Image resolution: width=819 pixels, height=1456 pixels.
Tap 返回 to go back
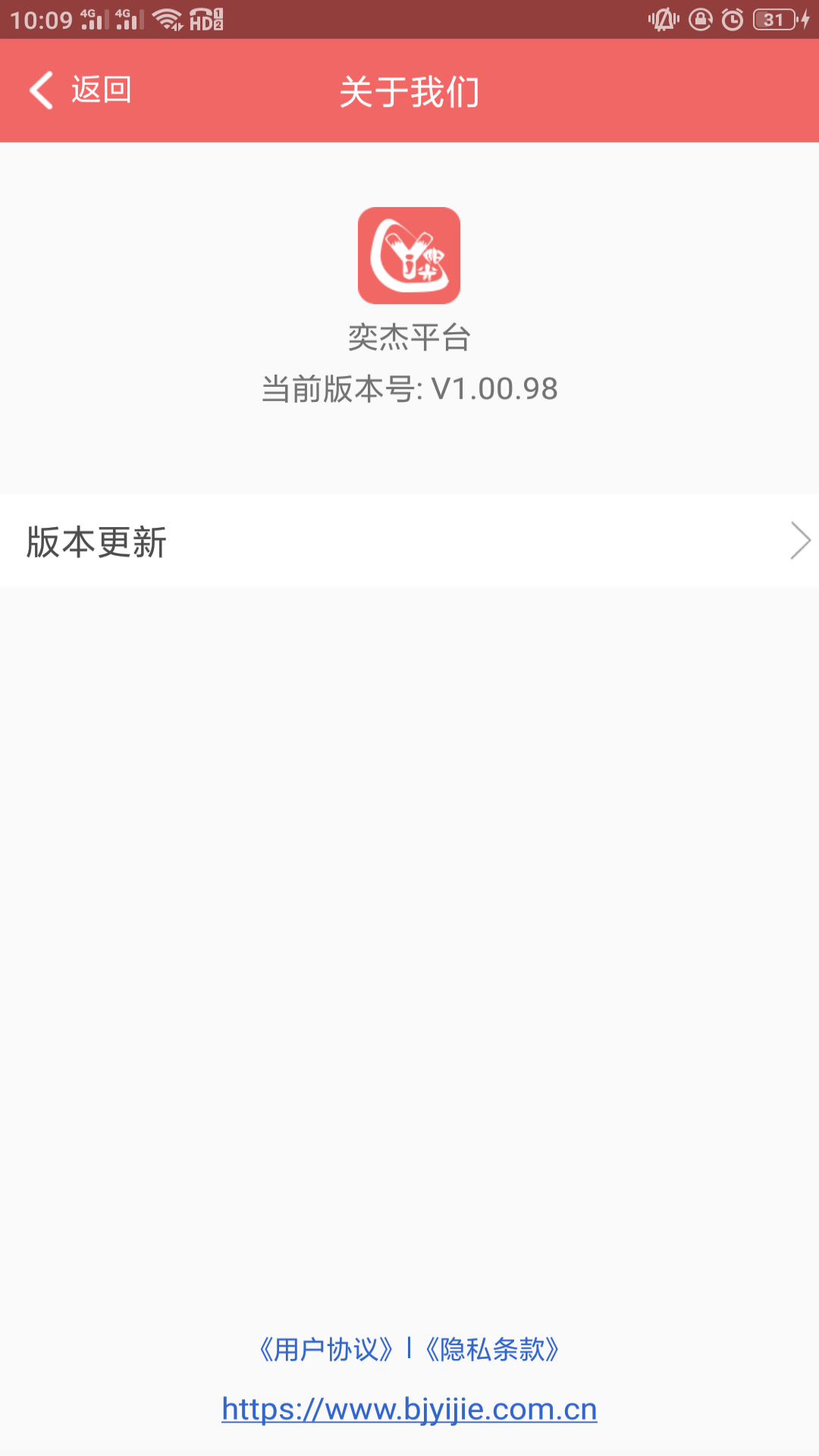(101, 90)
